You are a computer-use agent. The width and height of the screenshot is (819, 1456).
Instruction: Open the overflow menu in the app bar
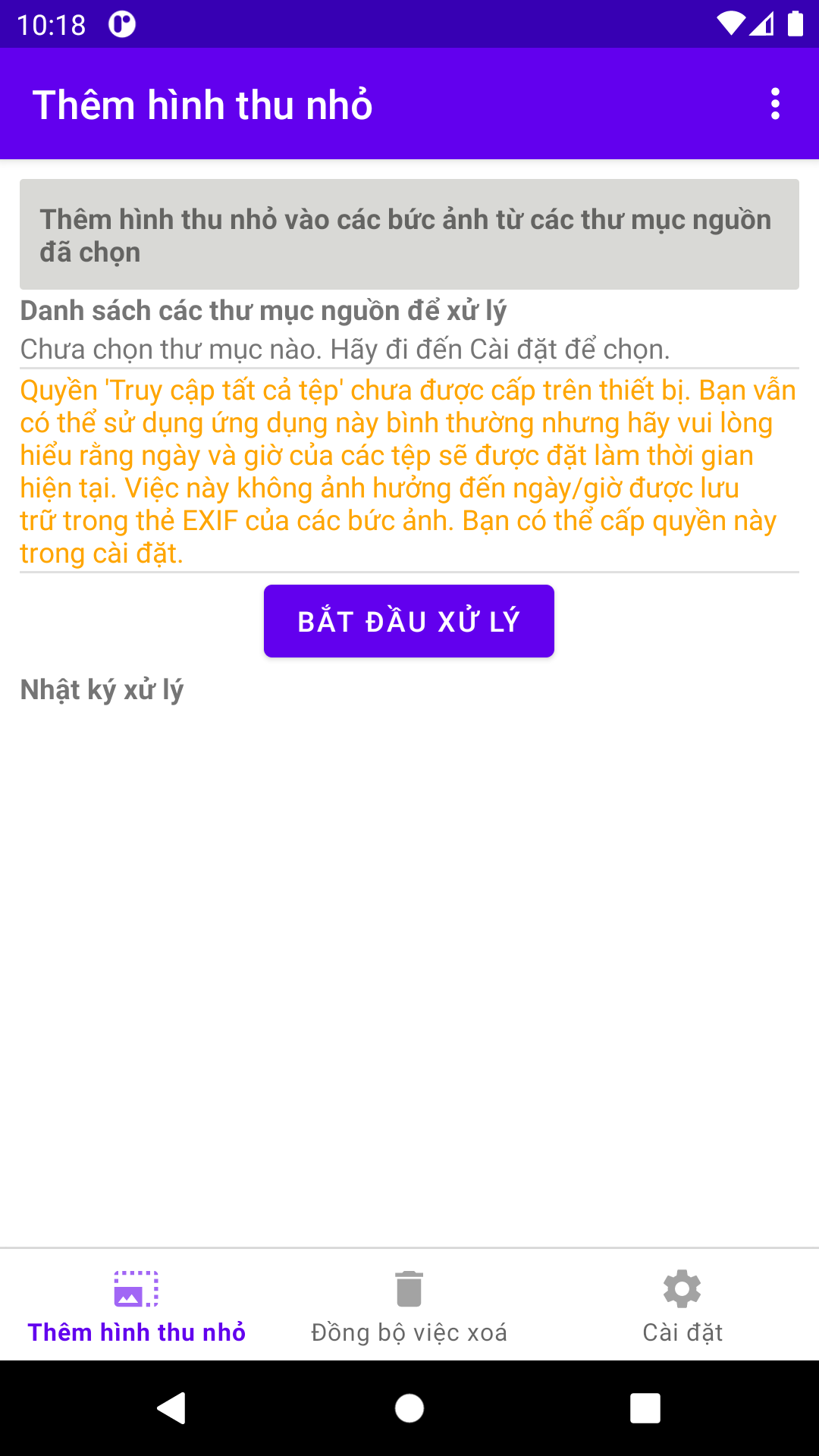(x=774, y=104)
